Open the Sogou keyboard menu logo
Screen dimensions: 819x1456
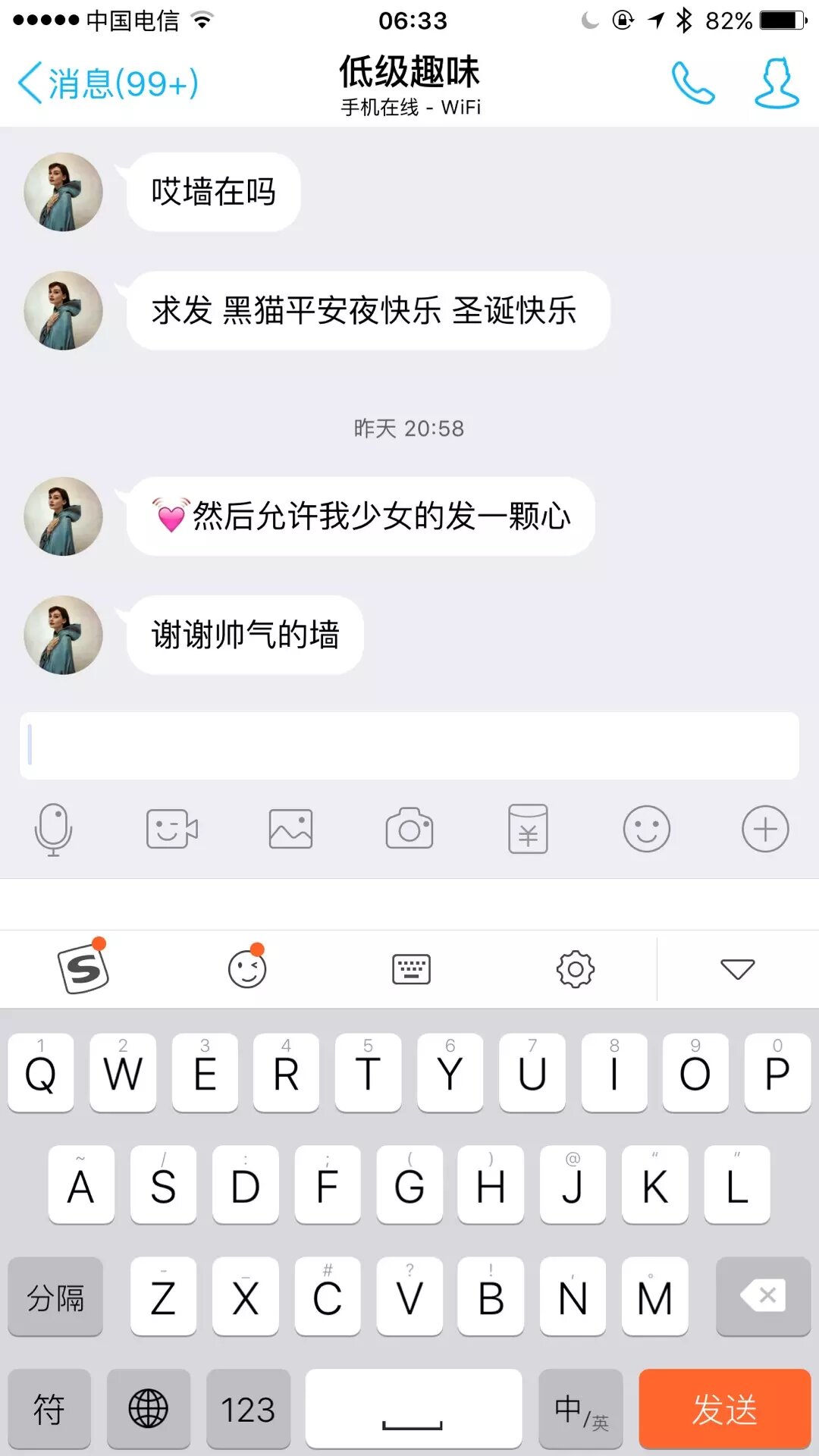click(x=83, y=968)
